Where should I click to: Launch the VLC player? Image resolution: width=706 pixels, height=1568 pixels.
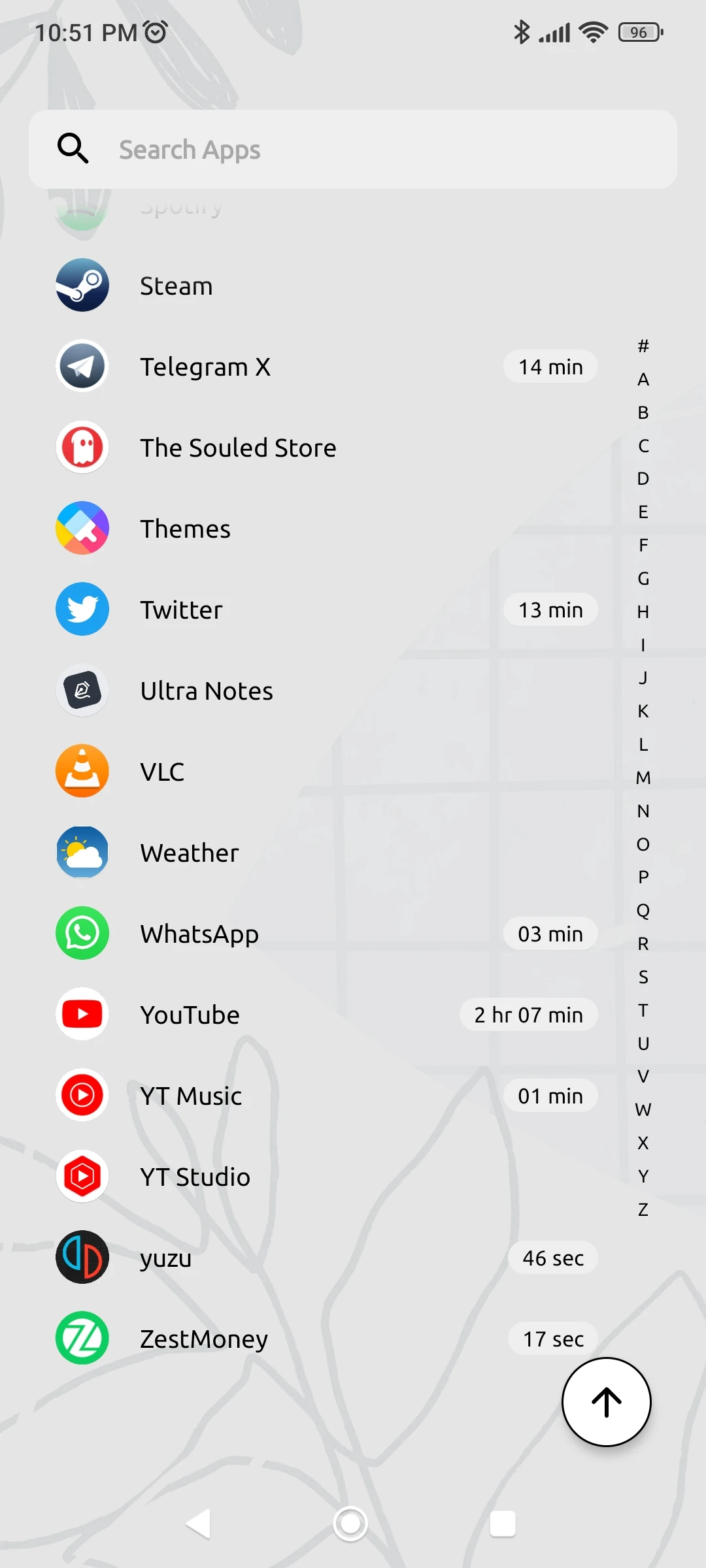tap(327, 772)
